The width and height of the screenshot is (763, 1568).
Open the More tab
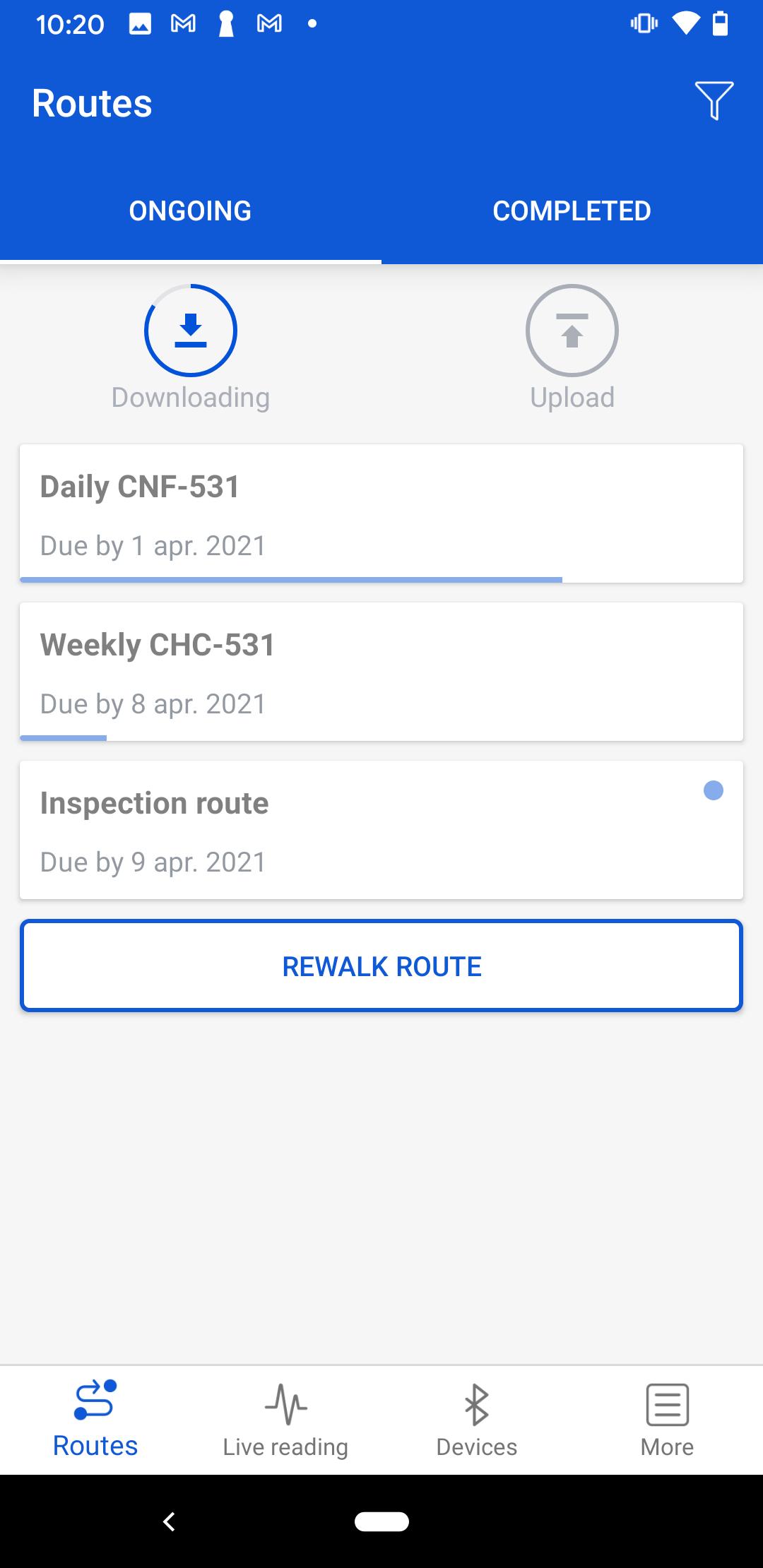(668, 1420)
